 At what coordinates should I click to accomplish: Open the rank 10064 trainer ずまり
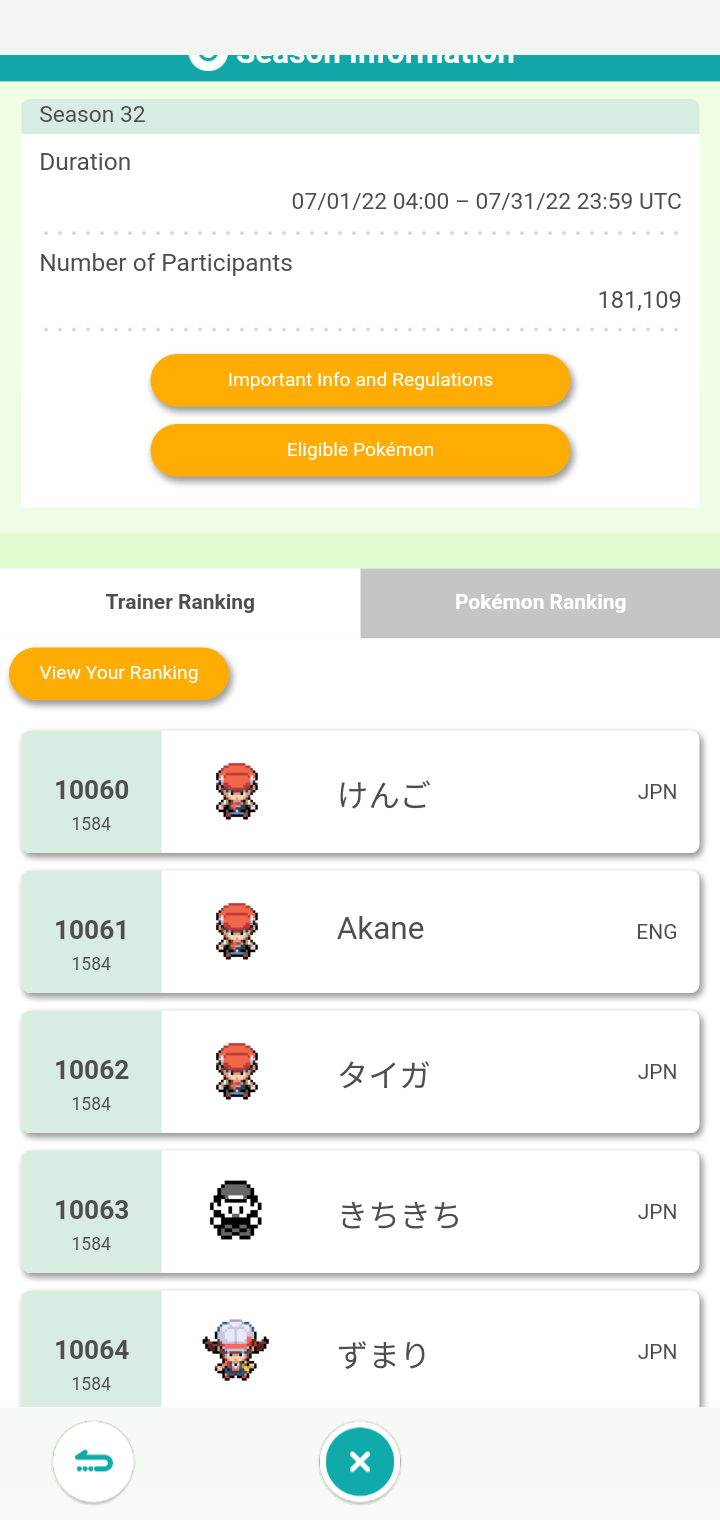pos(360,1349)
